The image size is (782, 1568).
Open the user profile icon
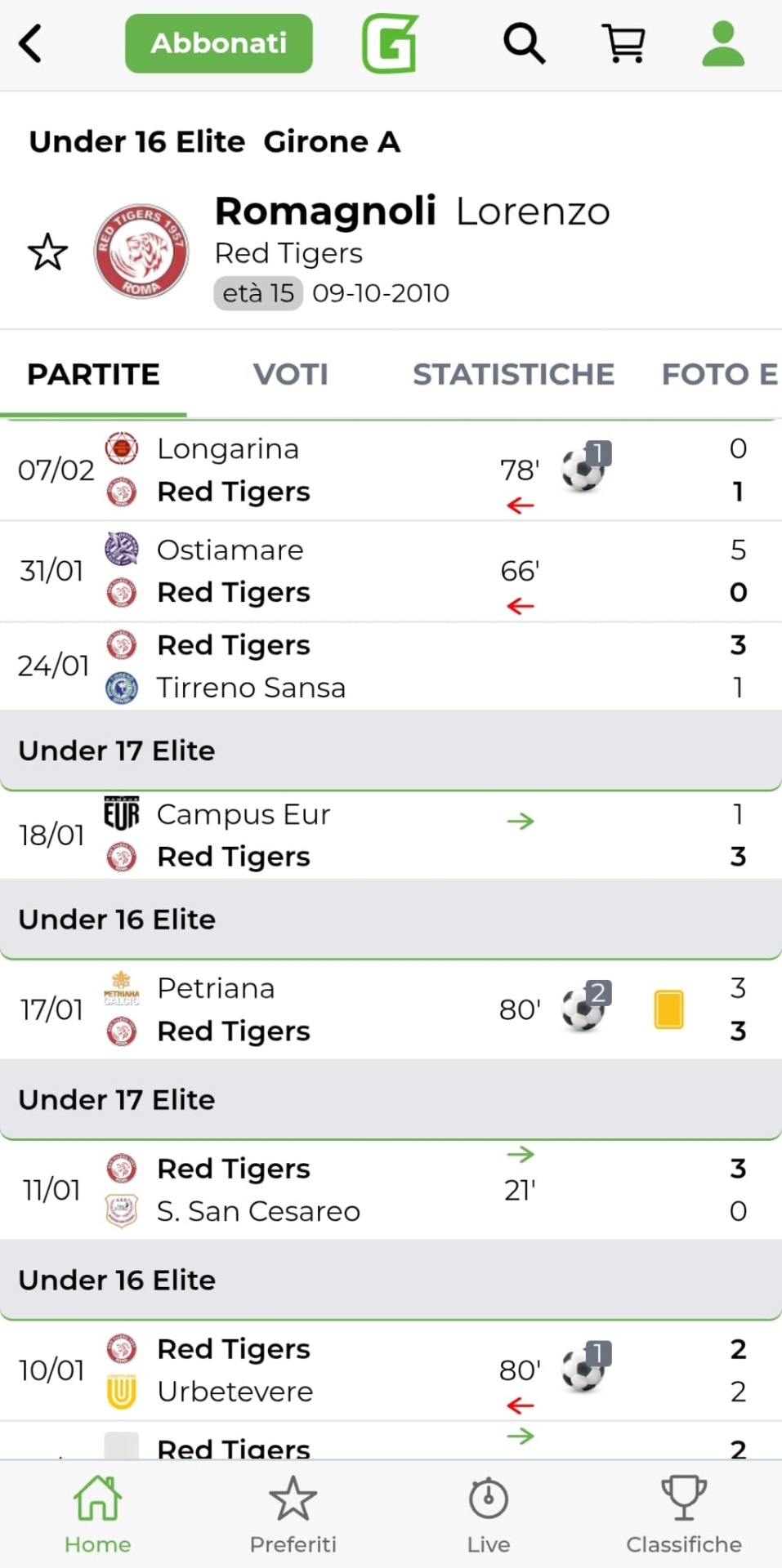[x=723, y=43]
